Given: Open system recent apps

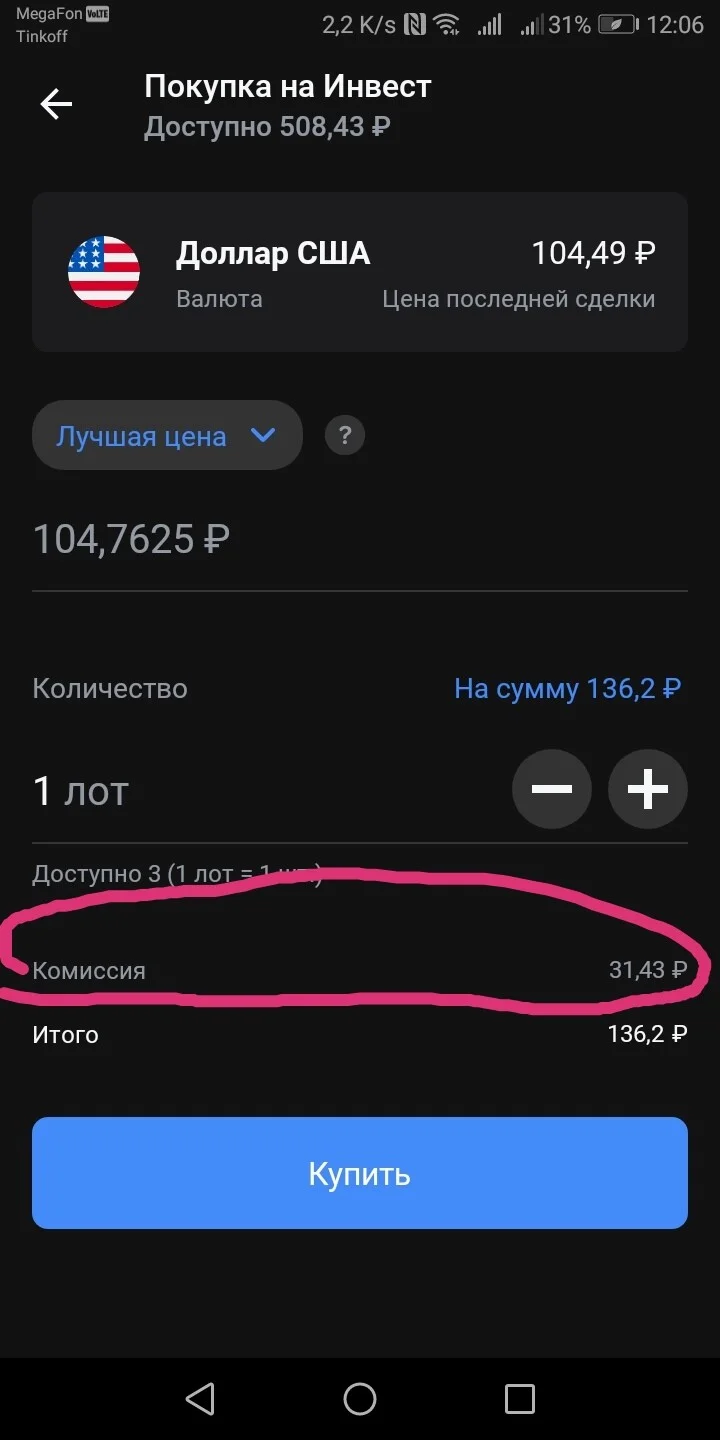Looking at the screenshot, I should [520, 1398].
